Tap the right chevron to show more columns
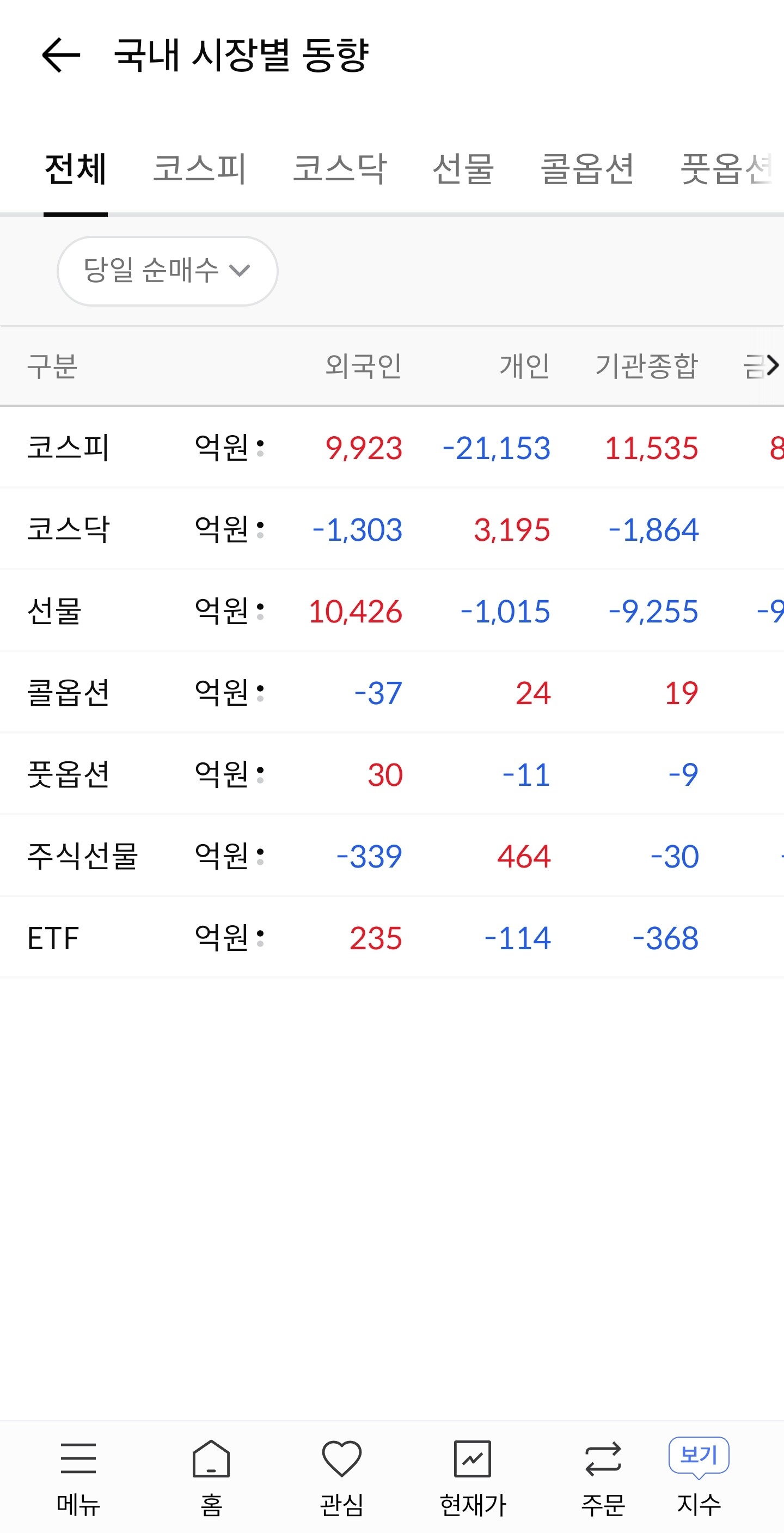This screenshot has height=1533, width=784. 771,365
